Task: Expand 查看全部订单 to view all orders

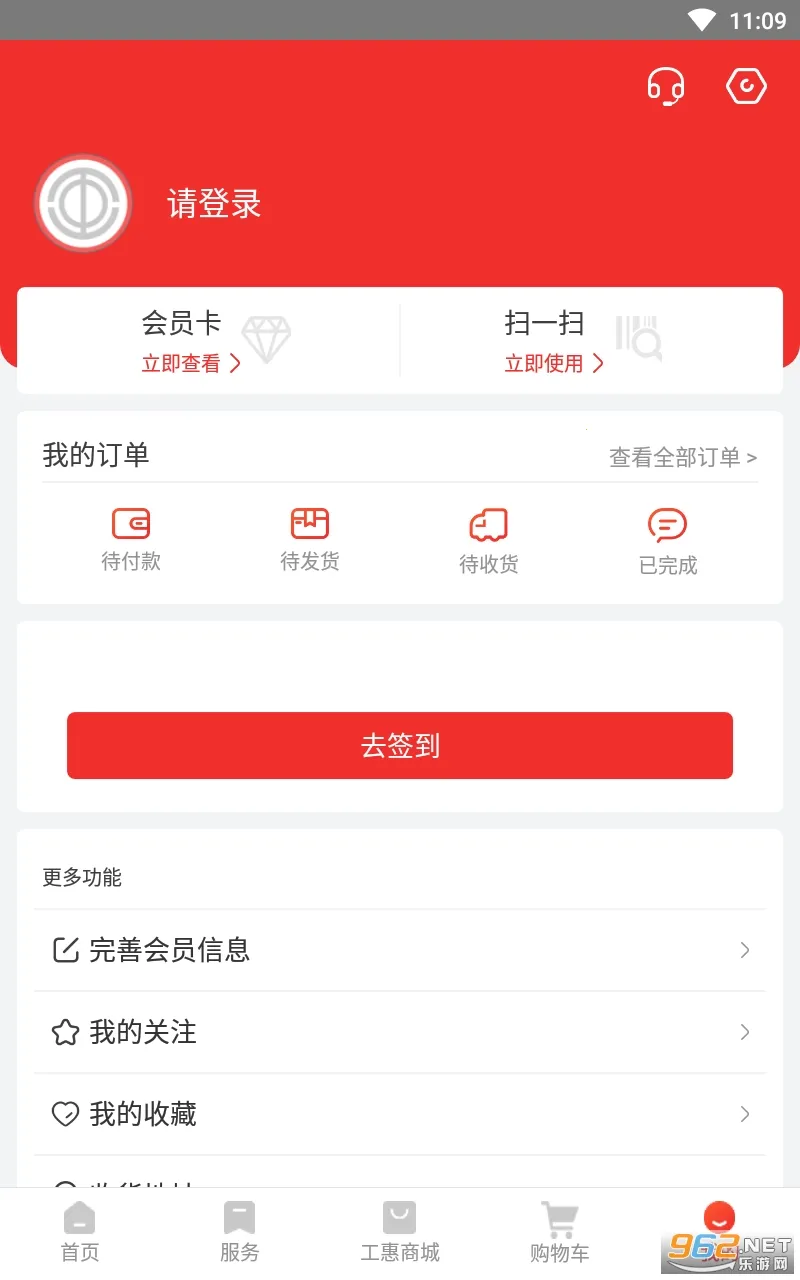Action: [682, 458]
